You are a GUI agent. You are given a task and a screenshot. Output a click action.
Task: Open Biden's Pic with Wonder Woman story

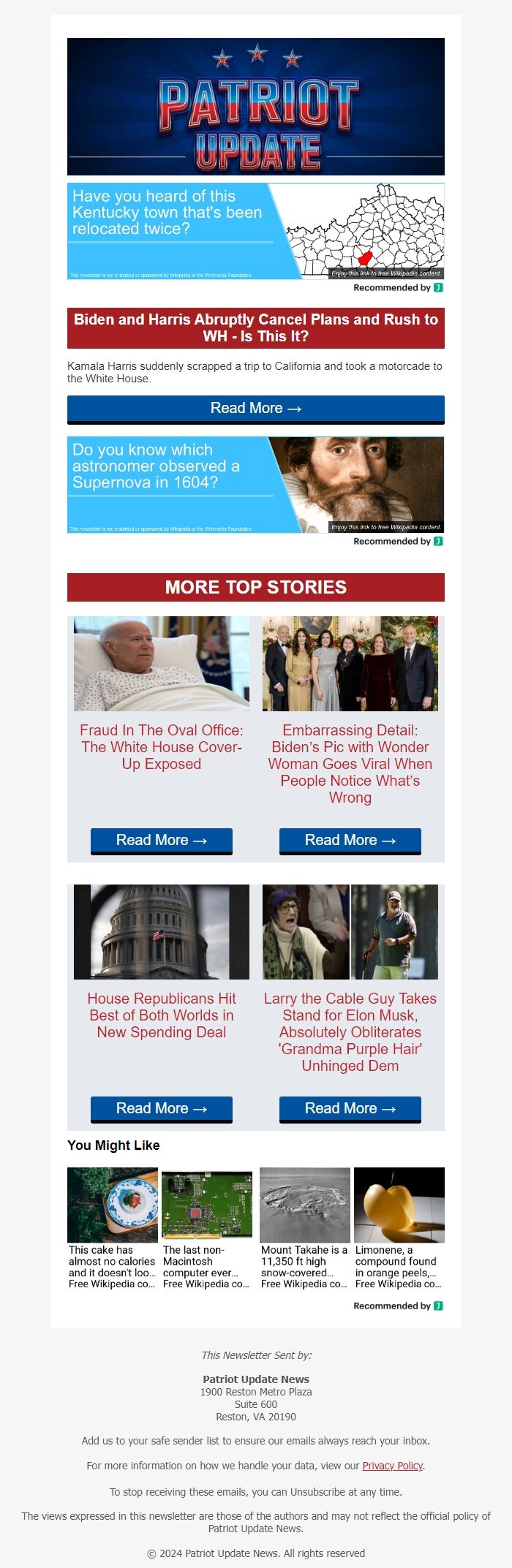pos(350,763)
